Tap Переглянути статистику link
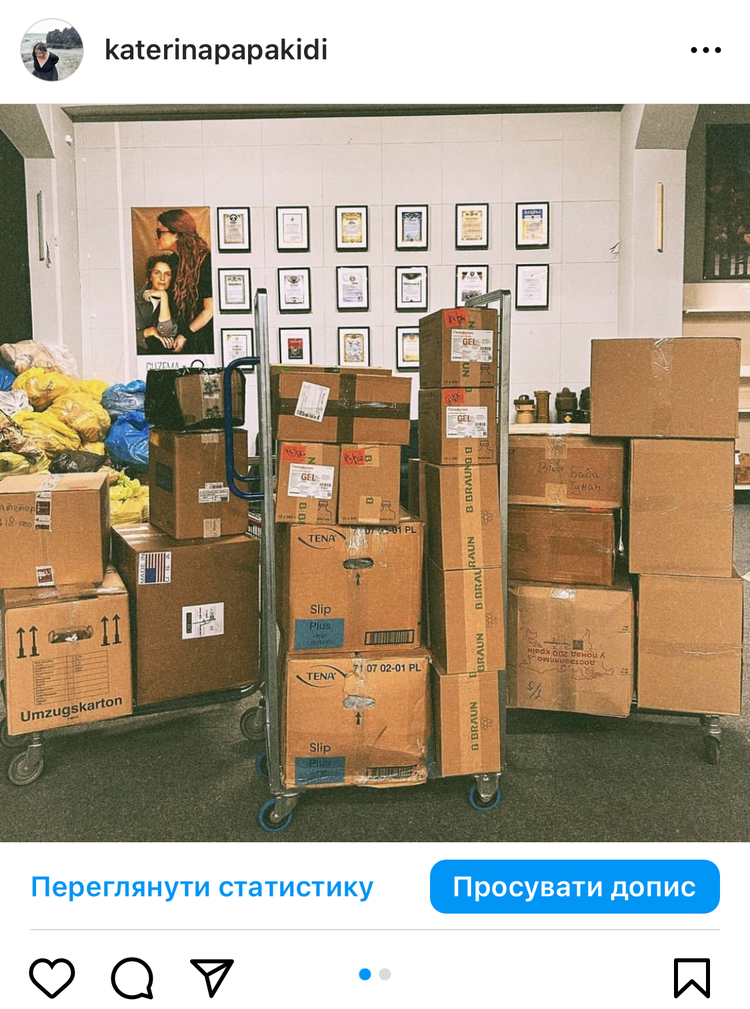 pos(202,887)
